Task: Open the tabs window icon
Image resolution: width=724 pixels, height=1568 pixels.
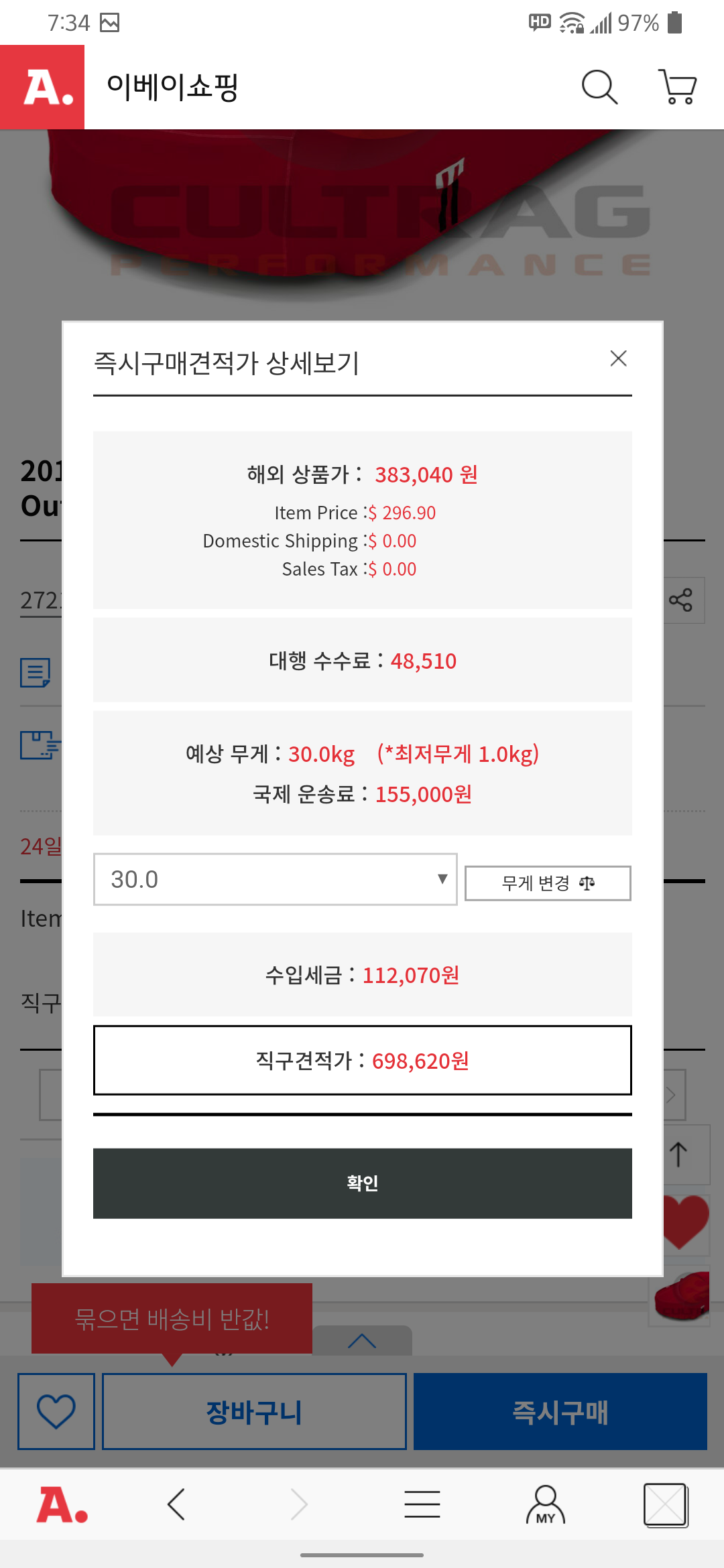Action: click(666, 1505)
